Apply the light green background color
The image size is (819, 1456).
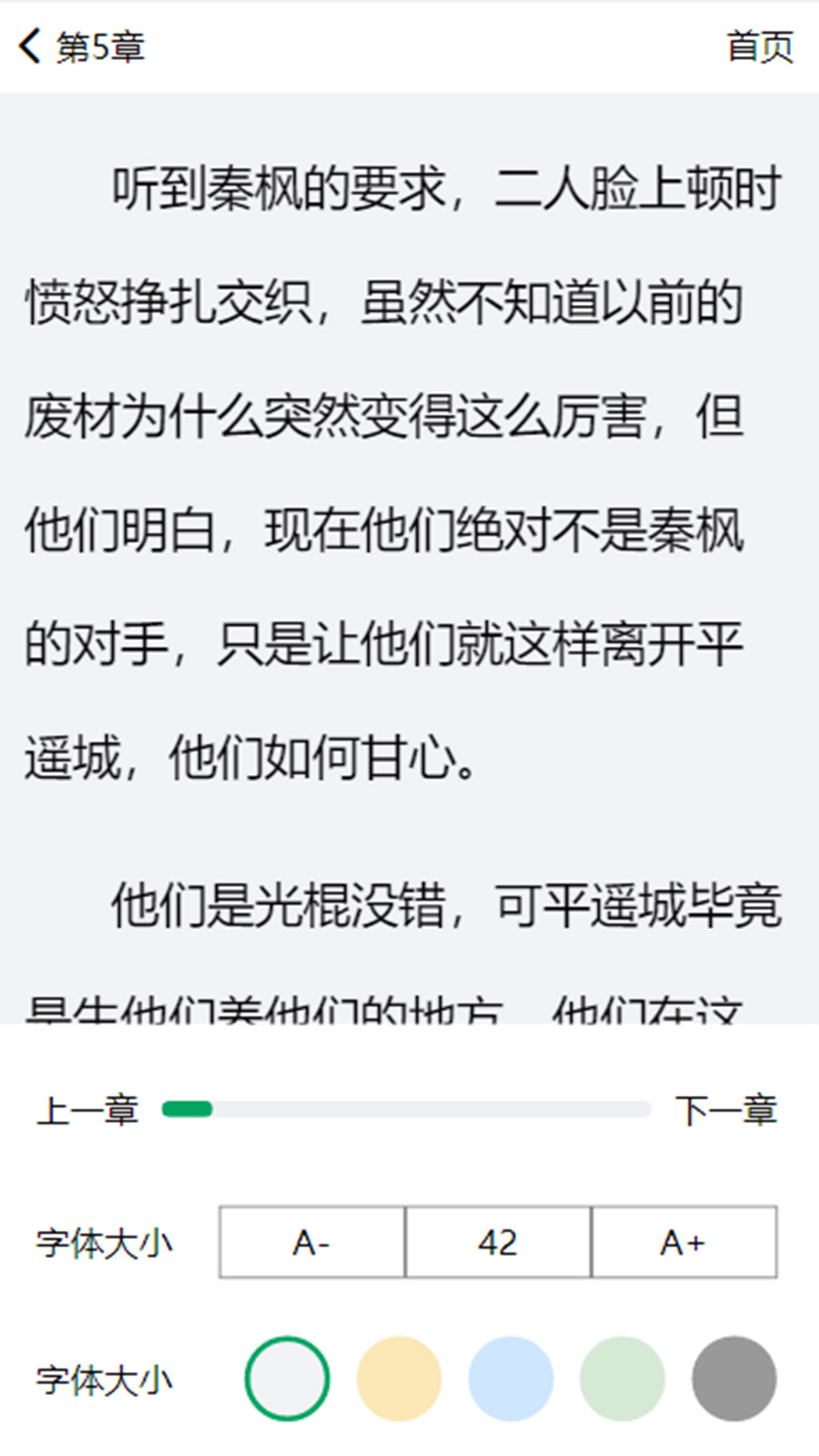click(622, 1379)
